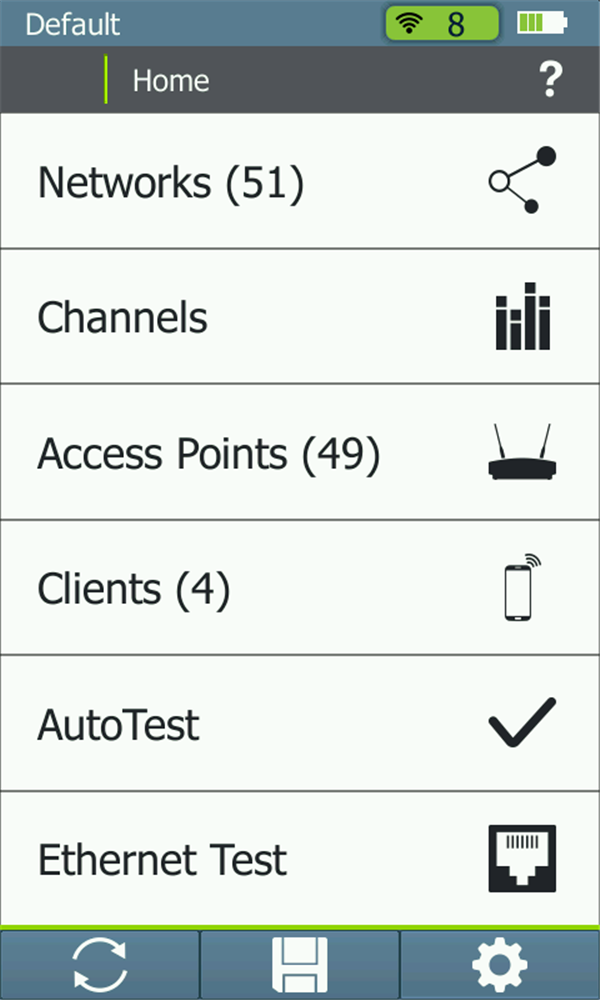Open Ethernet Test
The width and height of the screenshot is (600, 1000).
click(300, 858)
